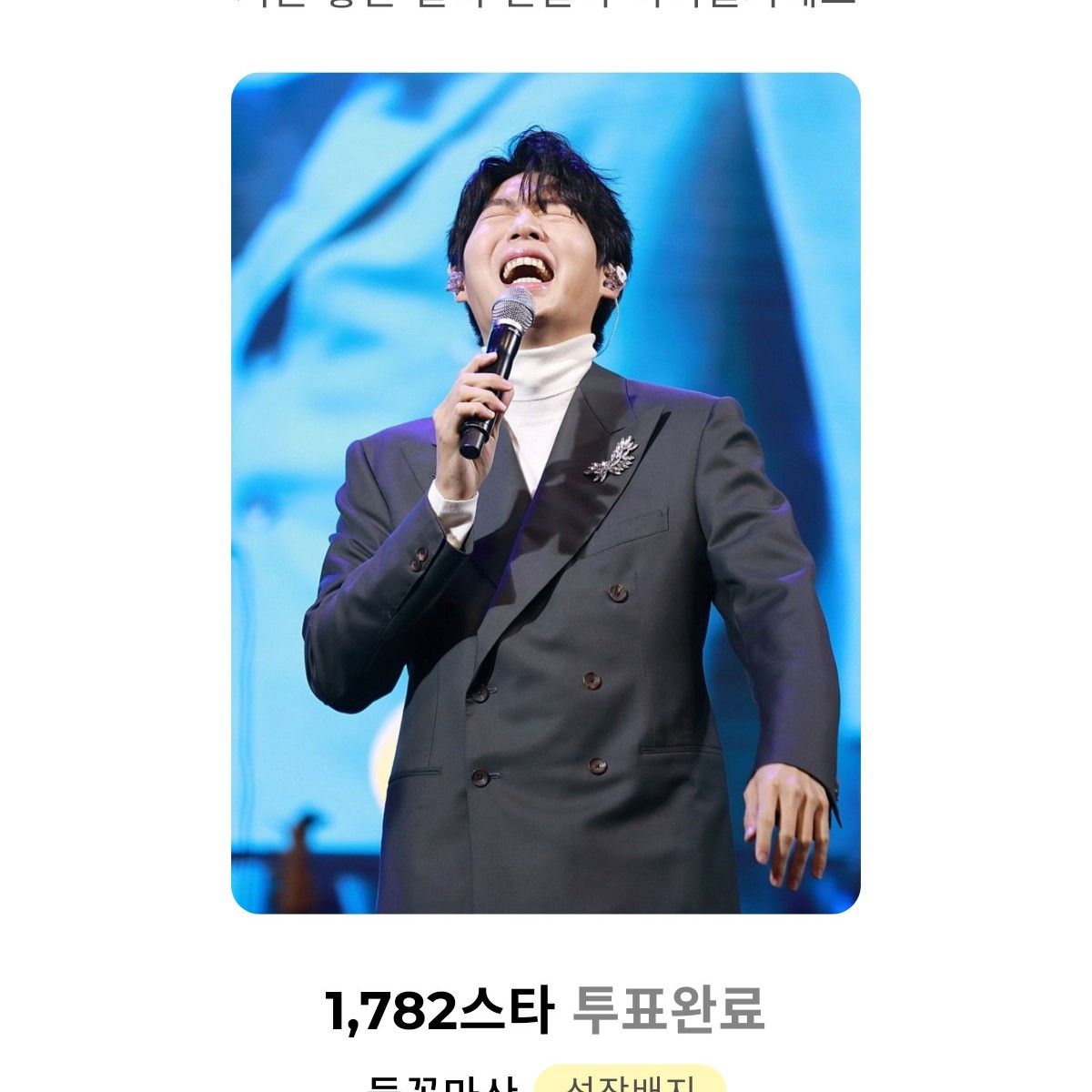Tap the yellow 성장배지 badge chip
Screen dimensions: 1092x1092
click(x=630, y=1082)
